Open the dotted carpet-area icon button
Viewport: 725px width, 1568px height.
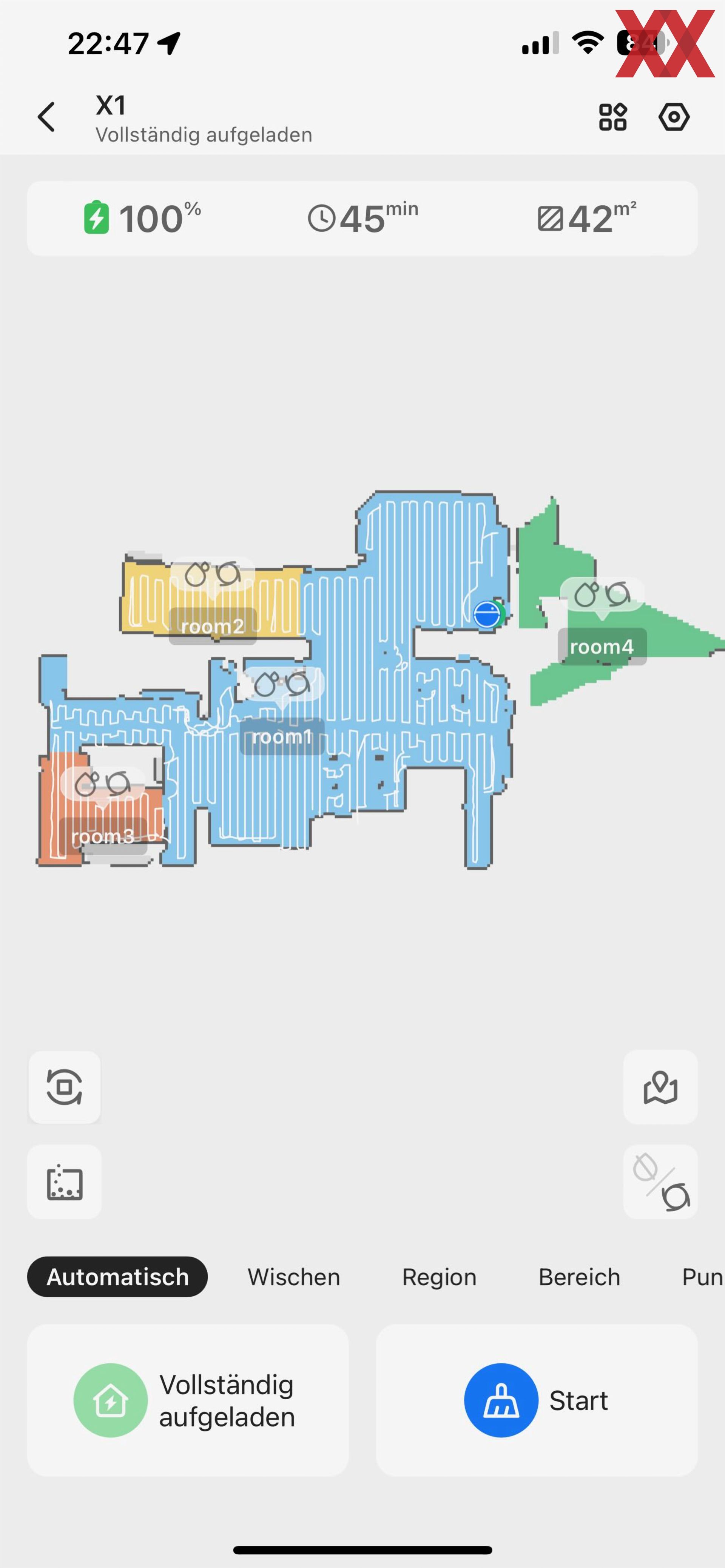[x=65, y=1182]
